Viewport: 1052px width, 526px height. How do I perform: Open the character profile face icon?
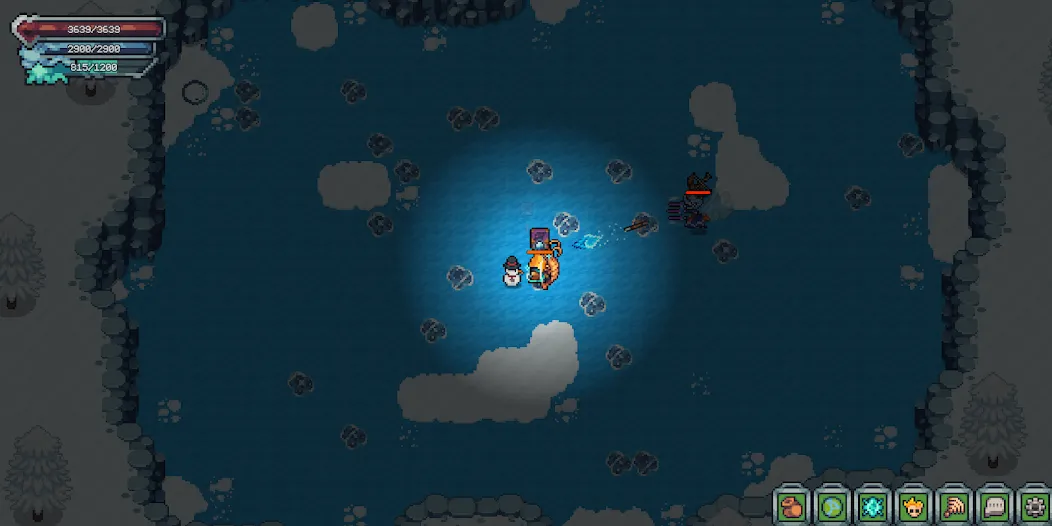coord(912,507)
